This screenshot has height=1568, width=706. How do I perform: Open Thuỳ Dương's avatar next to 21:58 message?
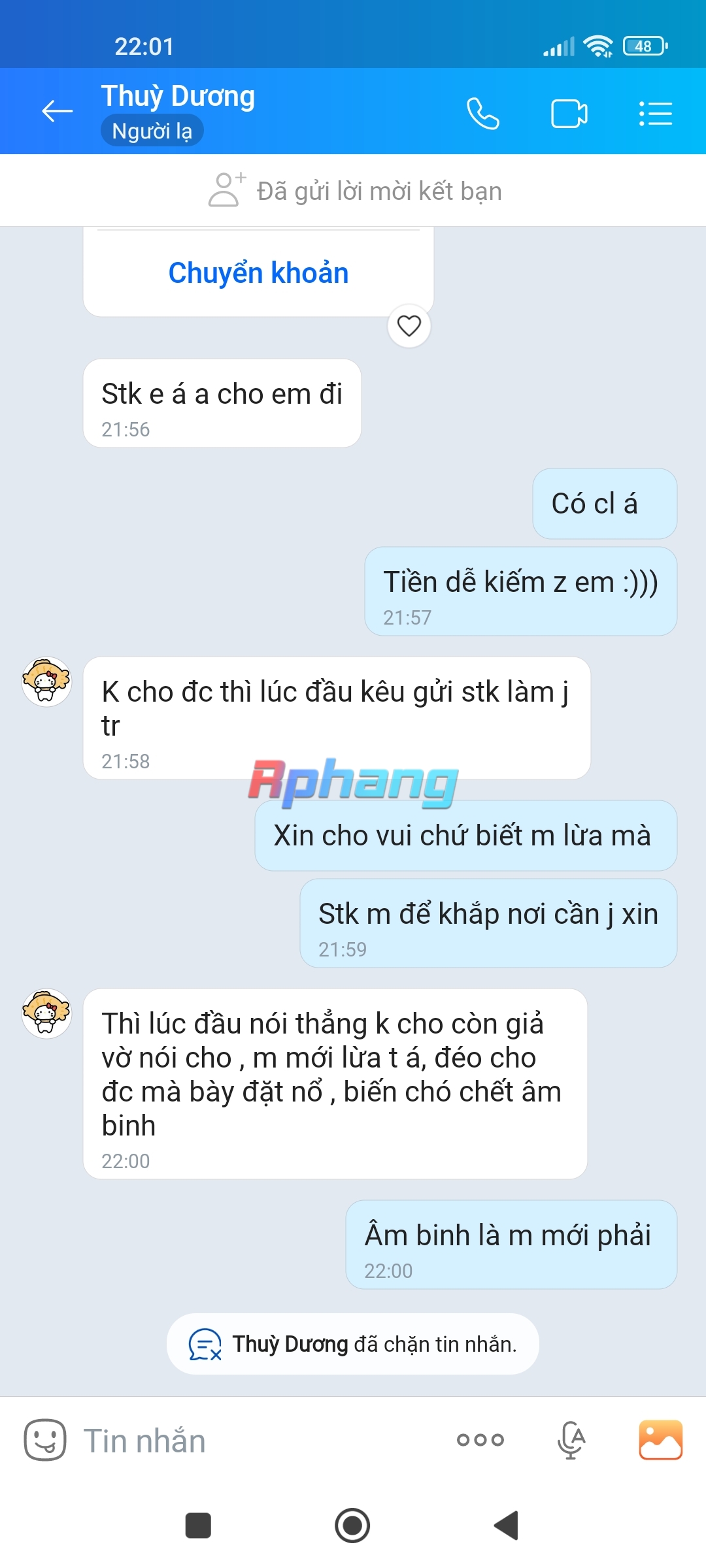click(46, 681)
